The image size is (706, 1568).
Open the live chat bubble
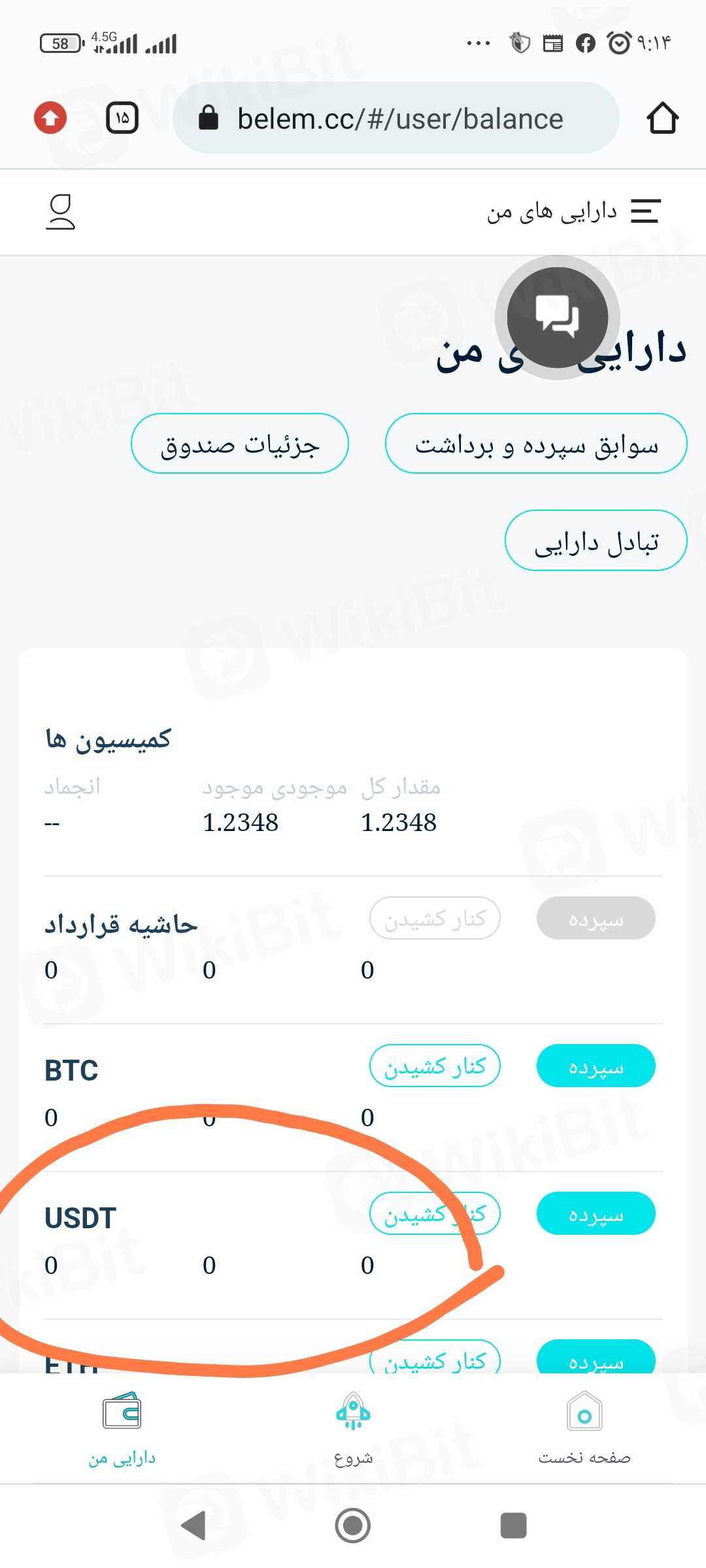557,317
